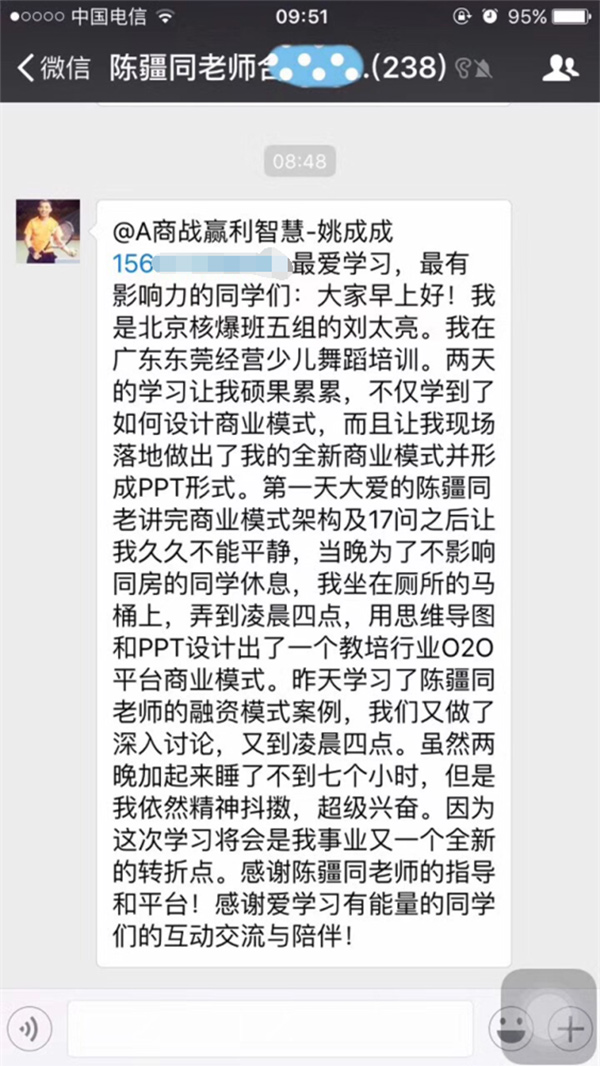Open the group members info icon
Image resolution: width=600 pixels, height=1066 pixels.
[559, 68]
